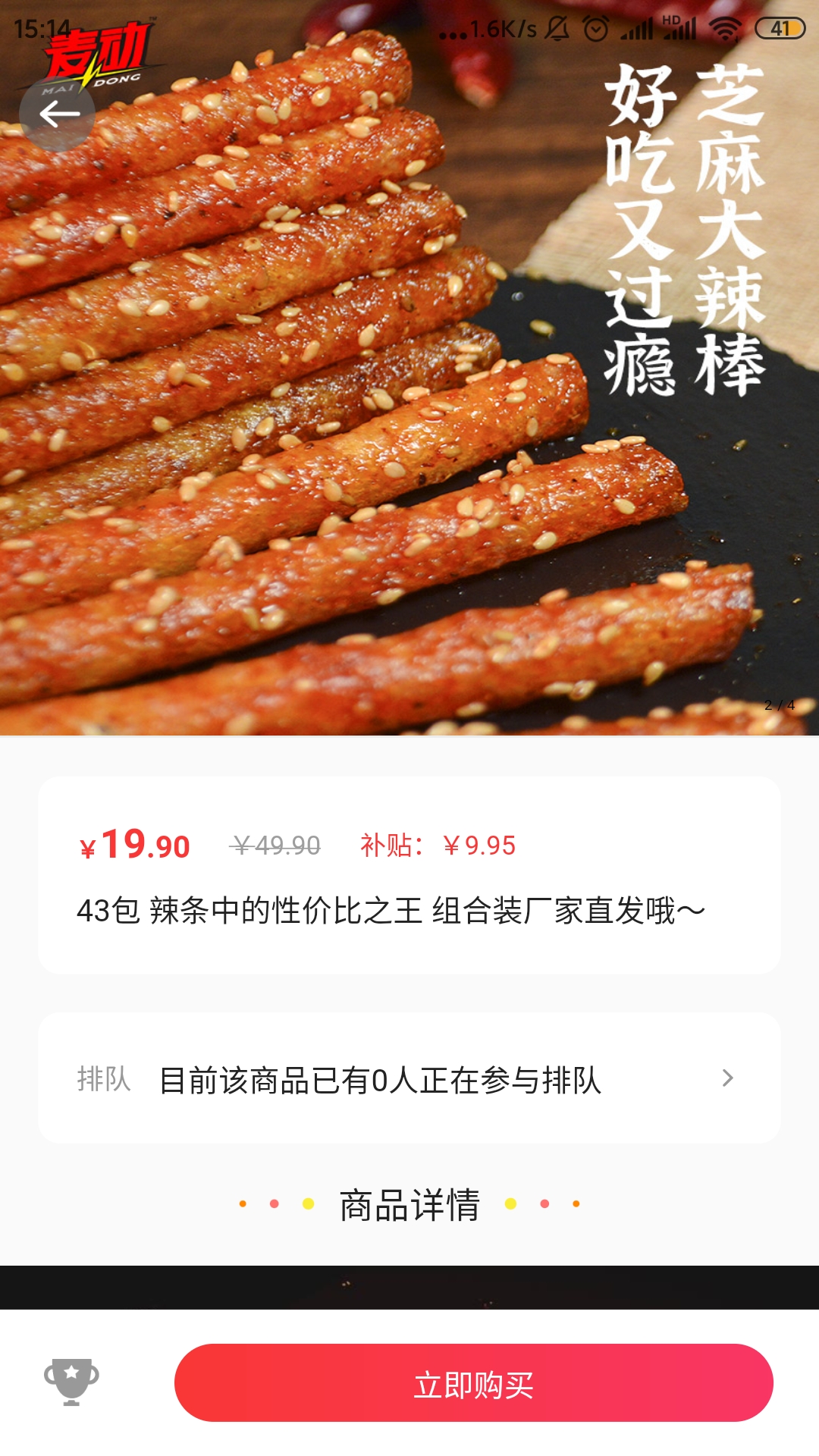Expand the queue details with the chevron

click(x=730, y=1078)
